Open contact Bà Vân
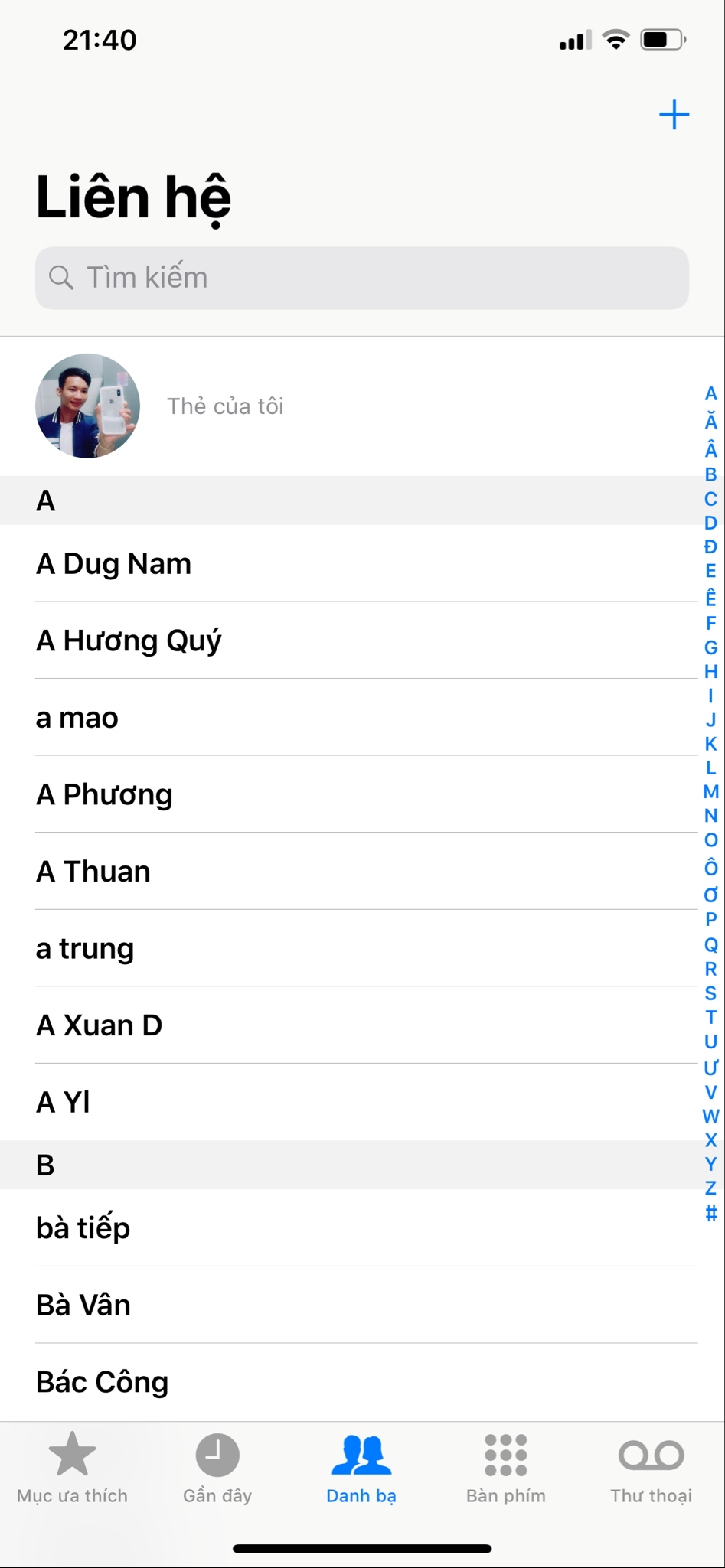Screen dimensions: 725x1568 (362, 1305)
